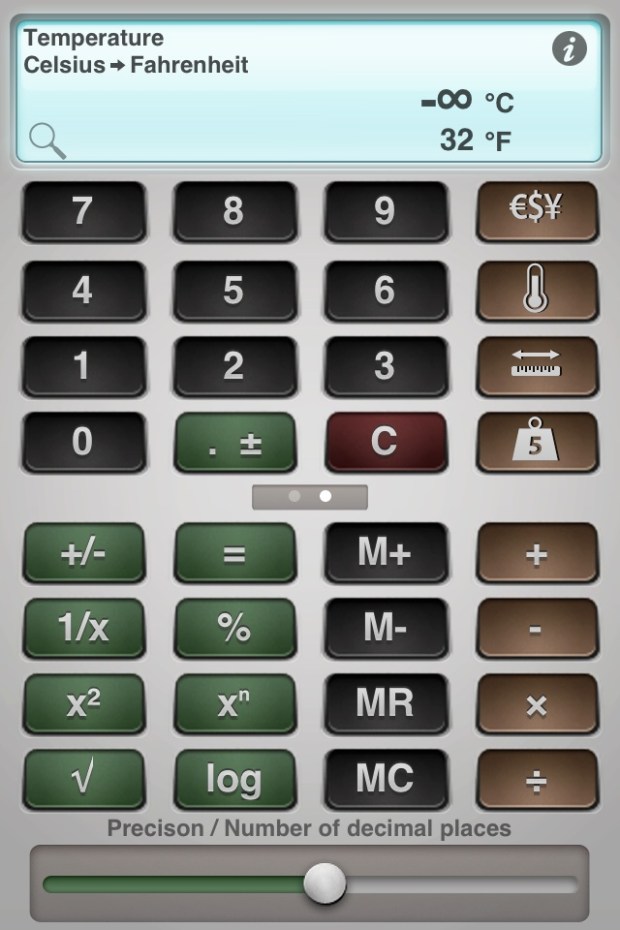Viewport: 620px width, 930px height.
Task: Recall memory with MR
Action: click(x=385, y=703)
